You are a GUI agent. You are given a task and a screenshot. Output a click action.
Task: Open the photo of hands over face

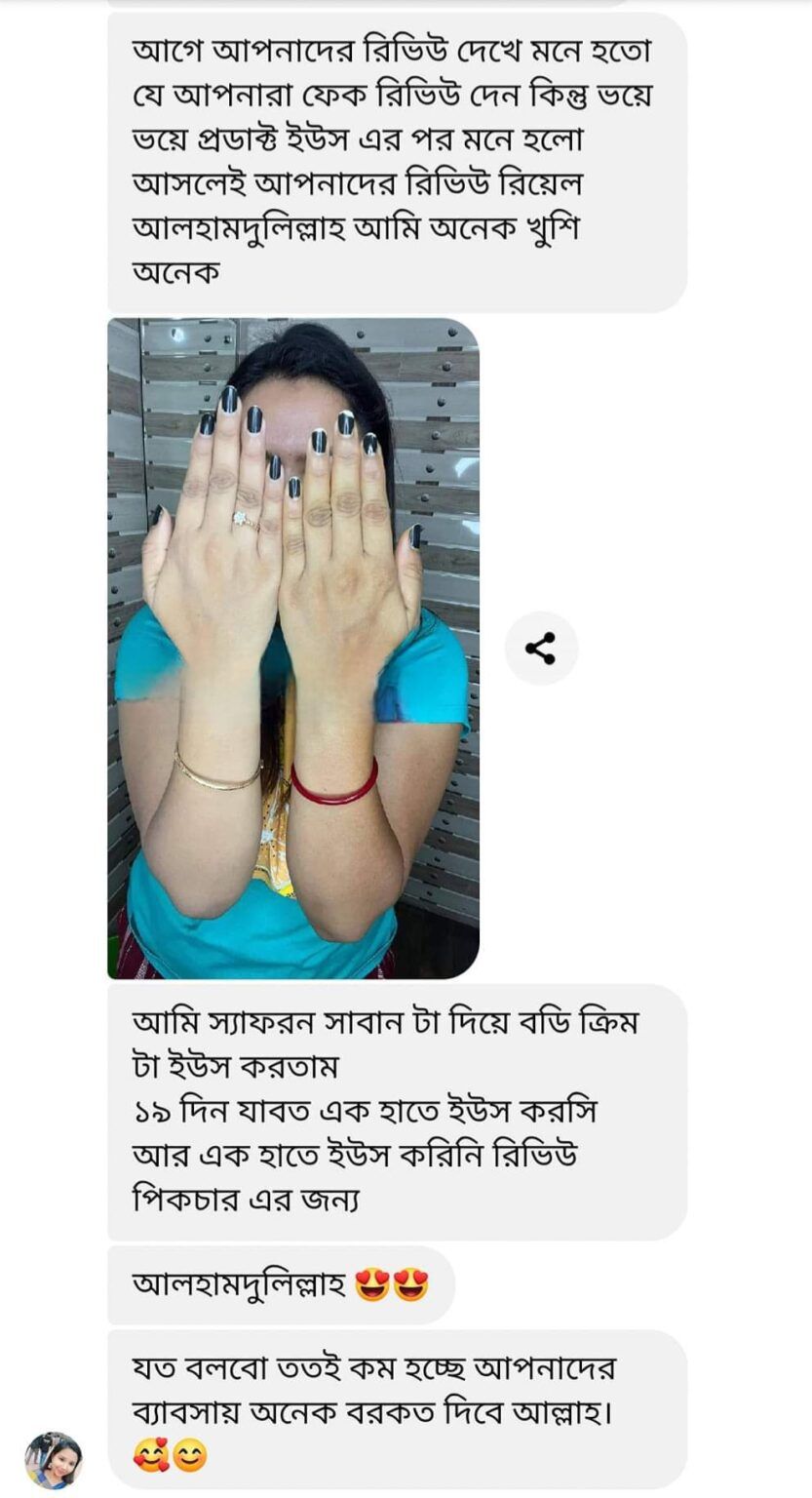click(x=292, y=649)
